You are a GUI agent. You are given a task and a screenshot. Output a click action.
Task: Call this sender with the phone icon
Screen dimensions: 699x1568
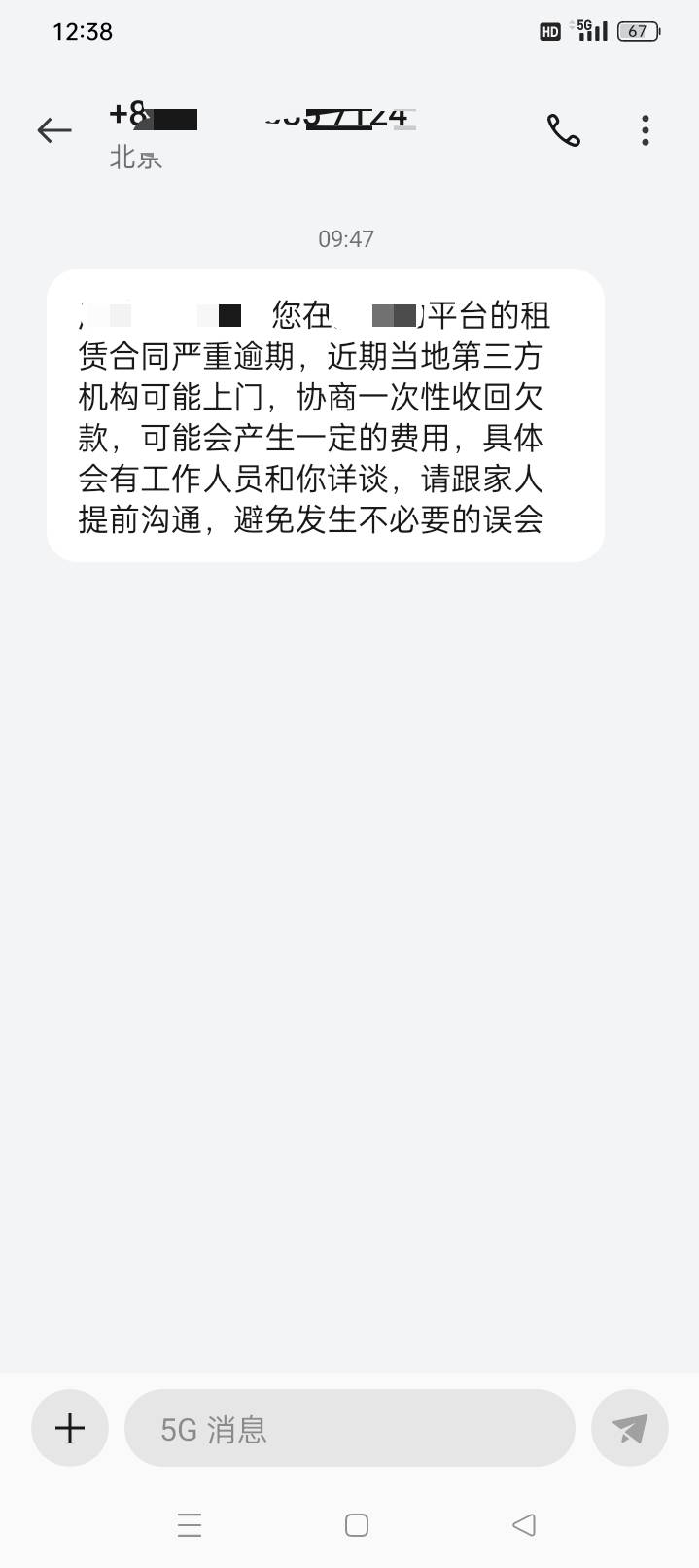(563, 130)
